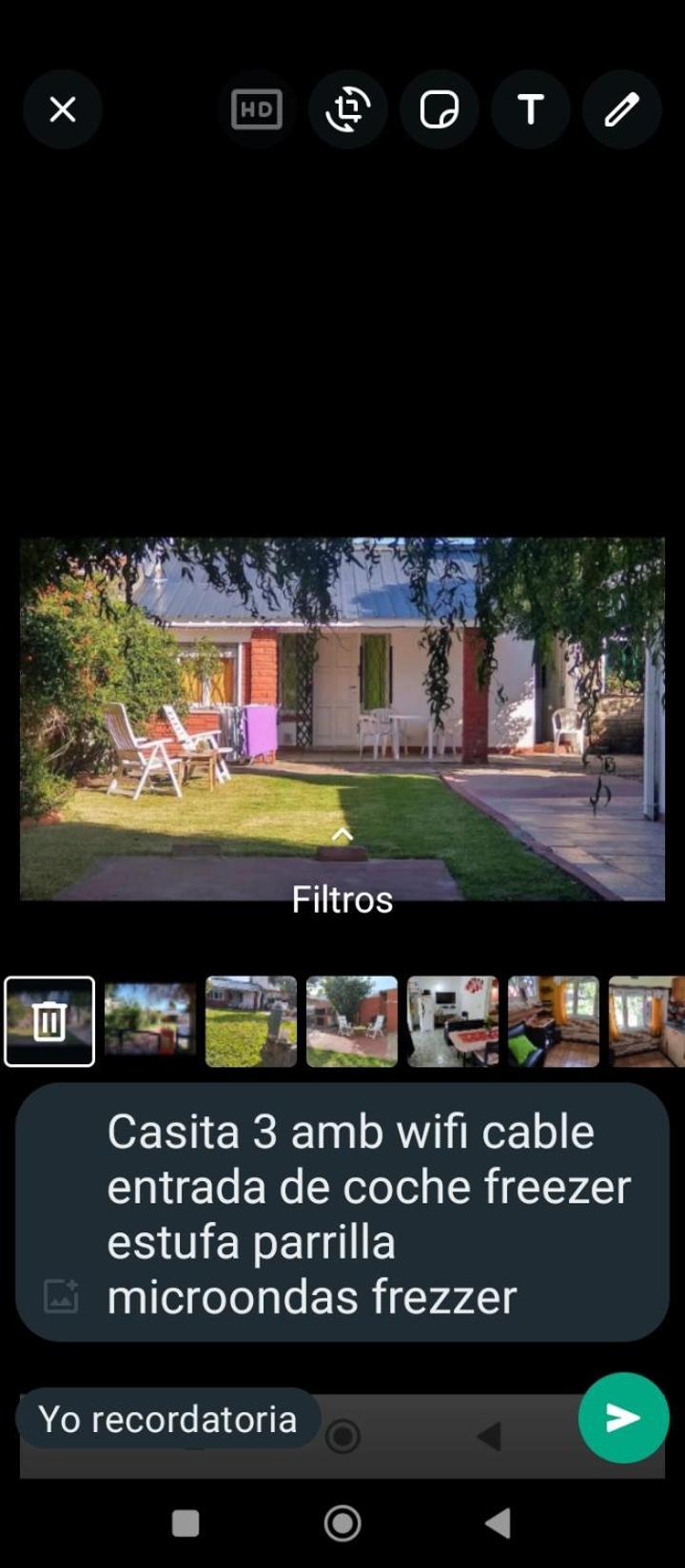
Task: Open the drawing pencil tool
Action: point(621,110)
